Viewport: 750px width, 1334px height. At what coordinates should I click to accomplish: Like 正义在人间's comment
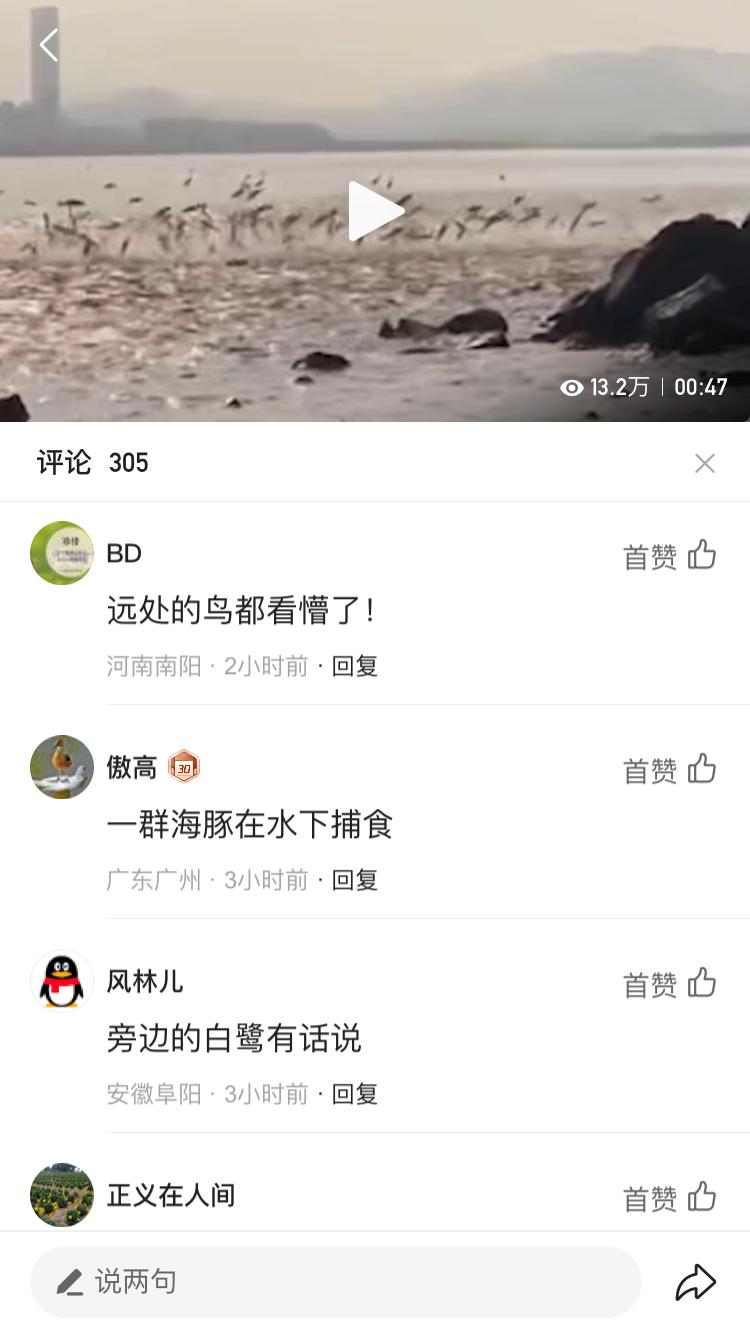[x=702, y=1197]
